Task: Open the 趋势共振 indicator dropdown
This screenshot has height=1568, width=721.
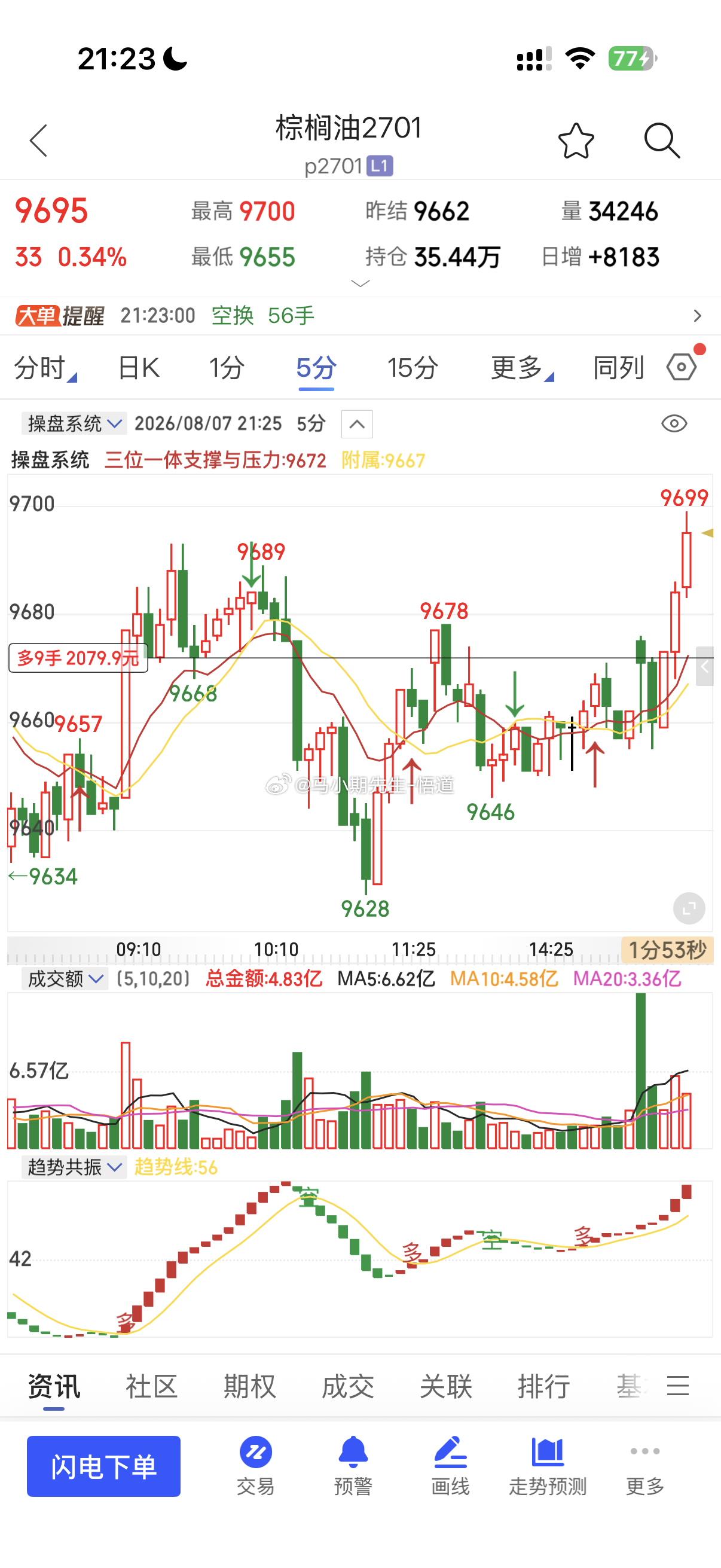Action: click(74, 1167)
